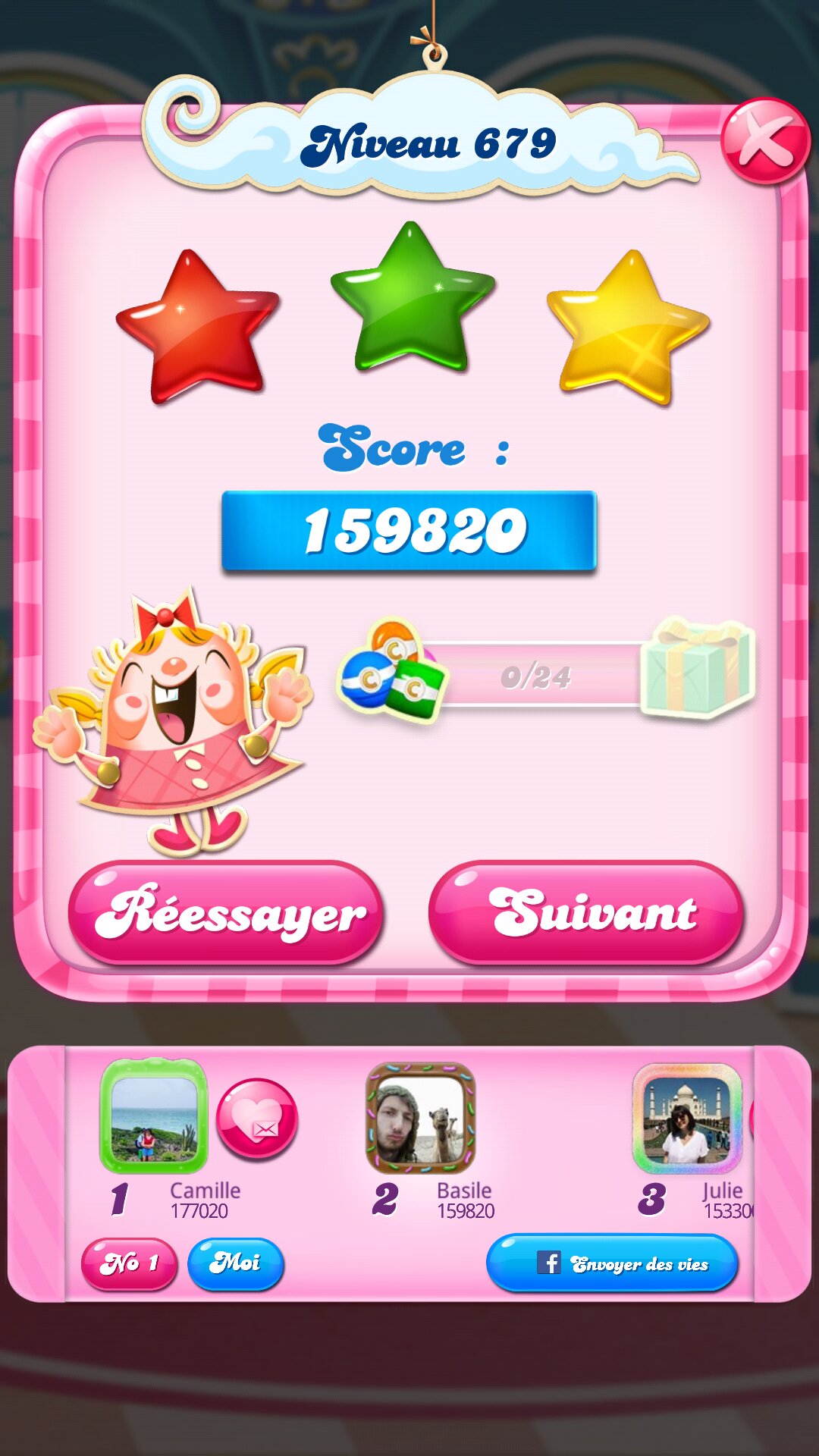Show my rank with the Moi button
Screen dimensions: 819x1456
click(236, 1263)
